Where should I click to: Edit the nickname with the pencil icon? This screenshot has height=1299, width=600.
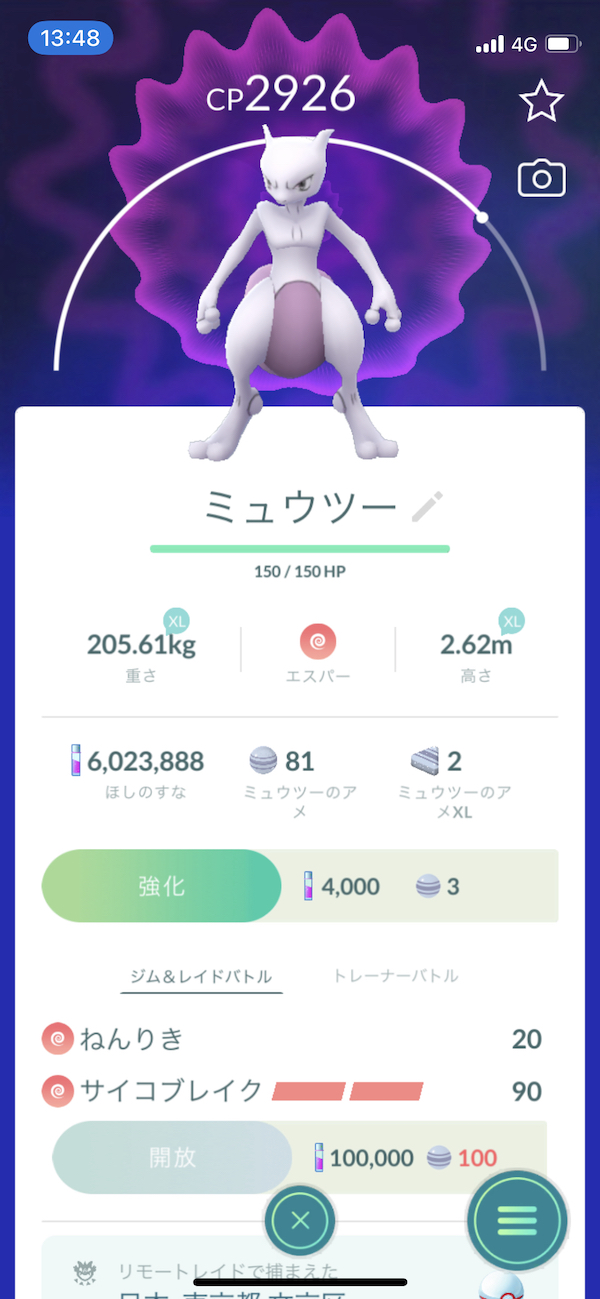(427, 508)
